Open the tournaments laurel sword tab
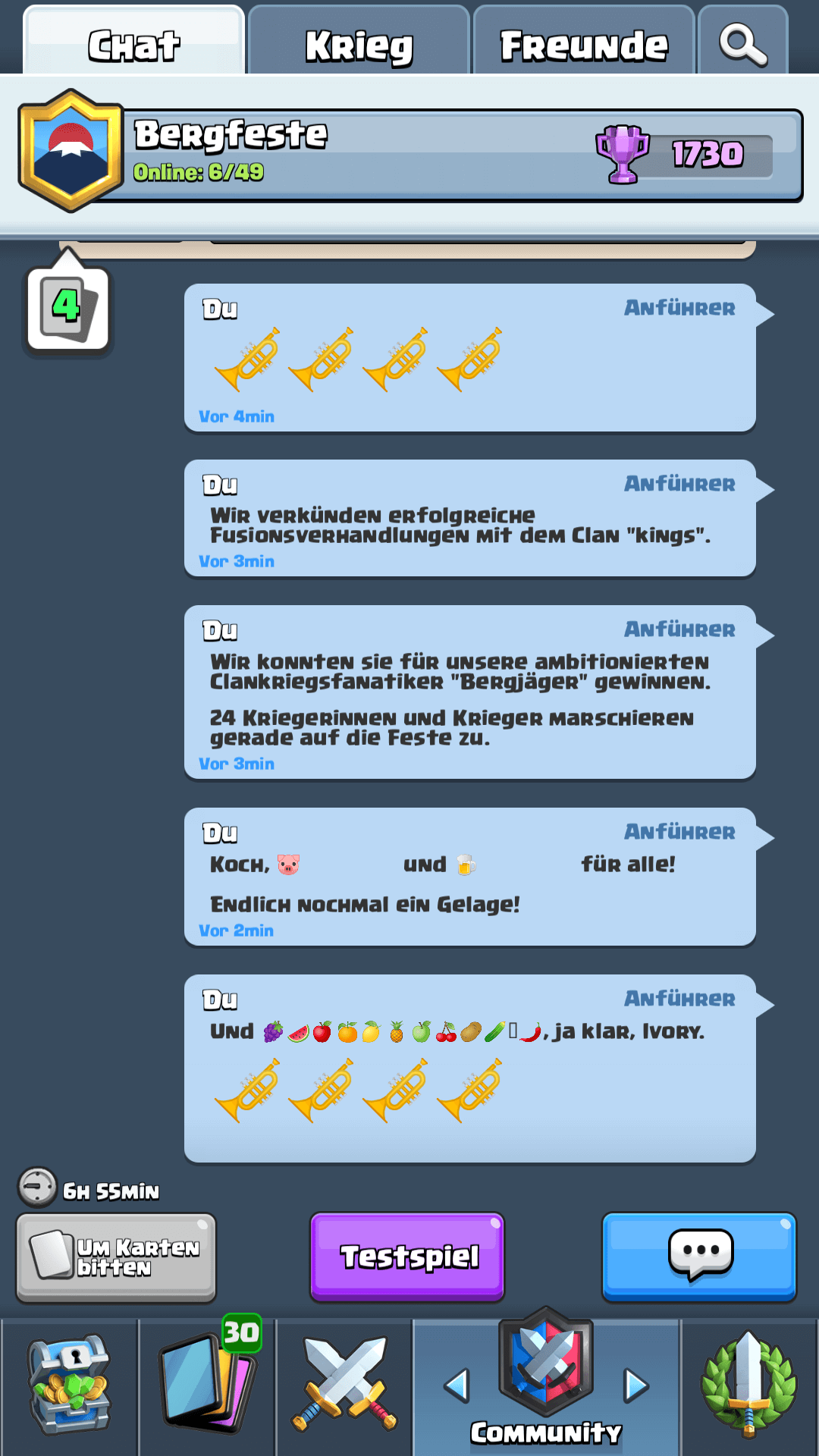Screen dimensions: 819x1456 [749, 1385]
